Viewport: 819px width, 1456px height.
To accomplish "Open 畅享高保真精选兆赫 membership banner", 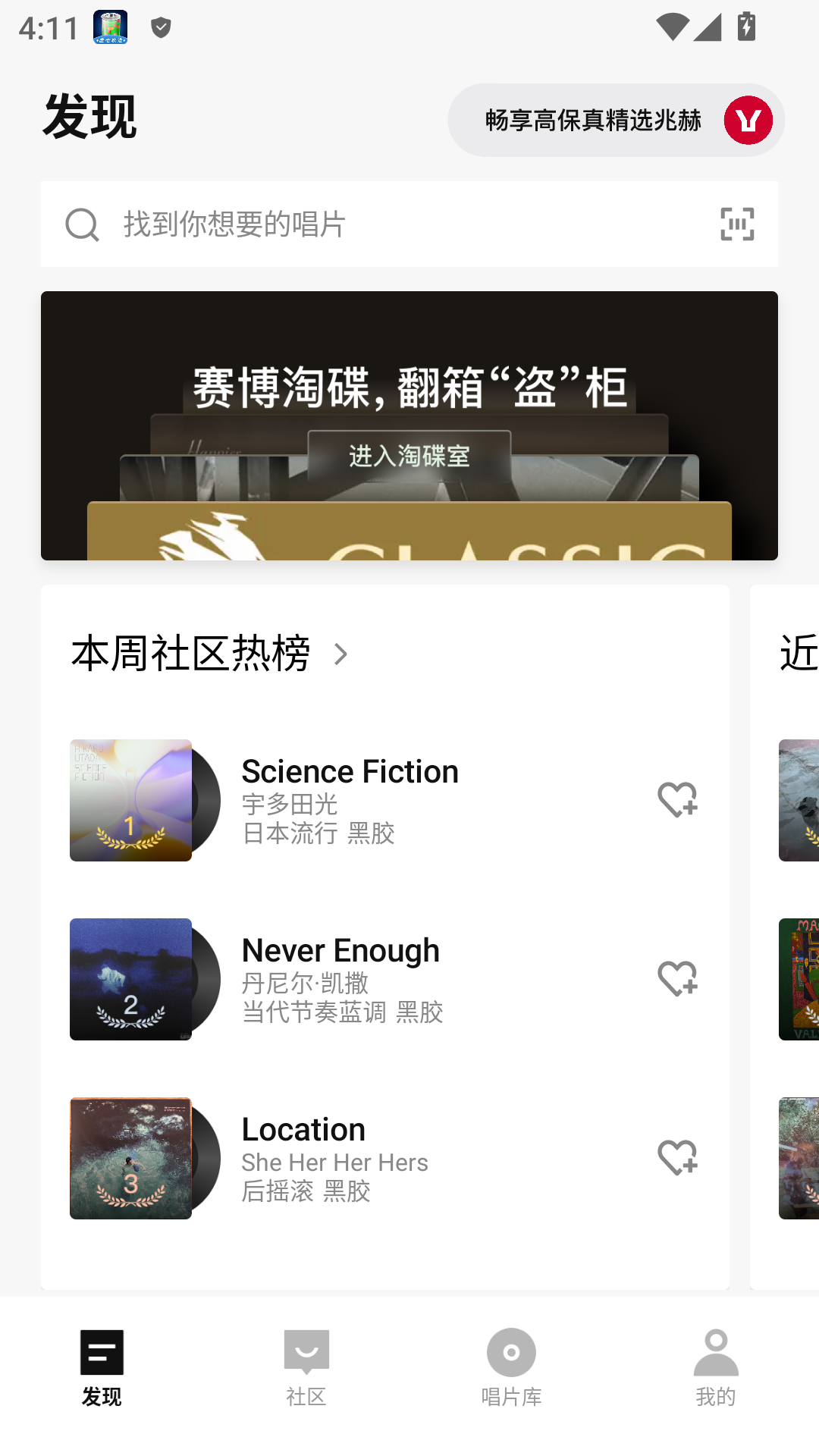I will tap(591, 119).
